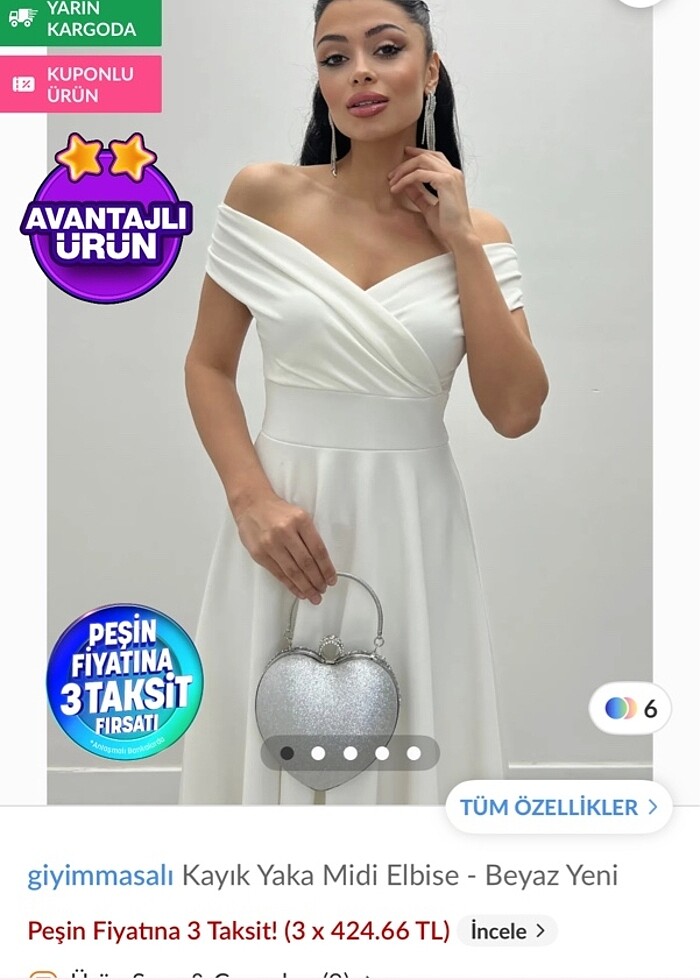Open TÜM ÖZELLİKLER to view all features

click(558, 807)
